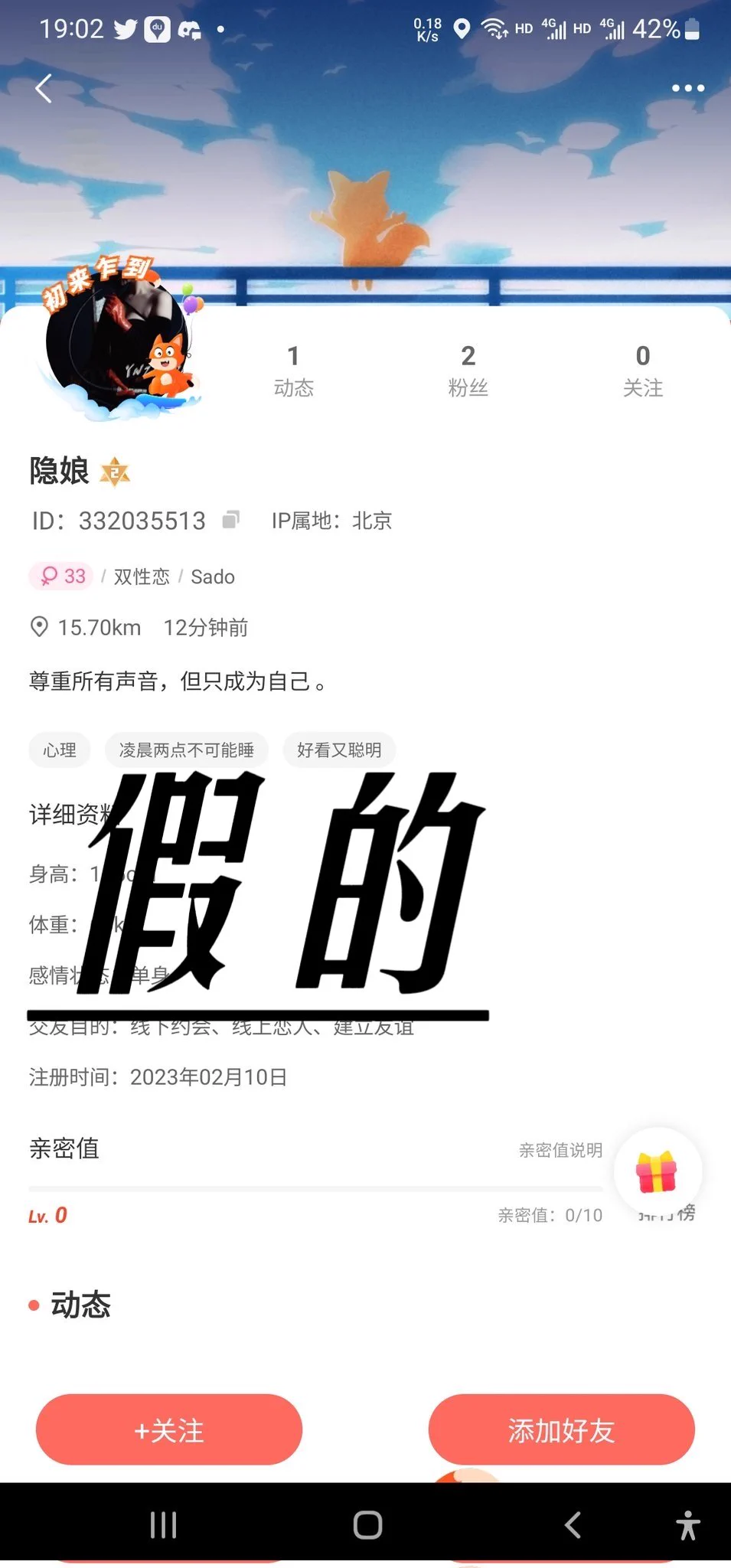
Task: Copy the user ID 332035513
Action: coord(230,520)
